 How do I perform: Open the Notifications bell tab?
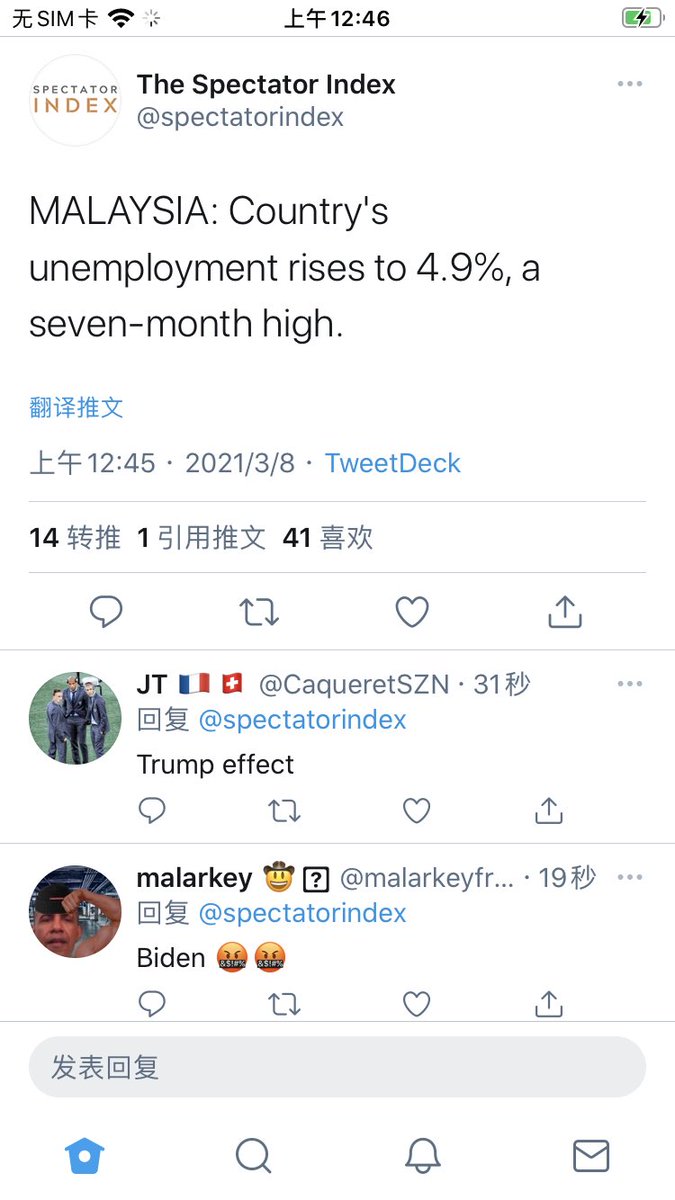pos(423,1156)
